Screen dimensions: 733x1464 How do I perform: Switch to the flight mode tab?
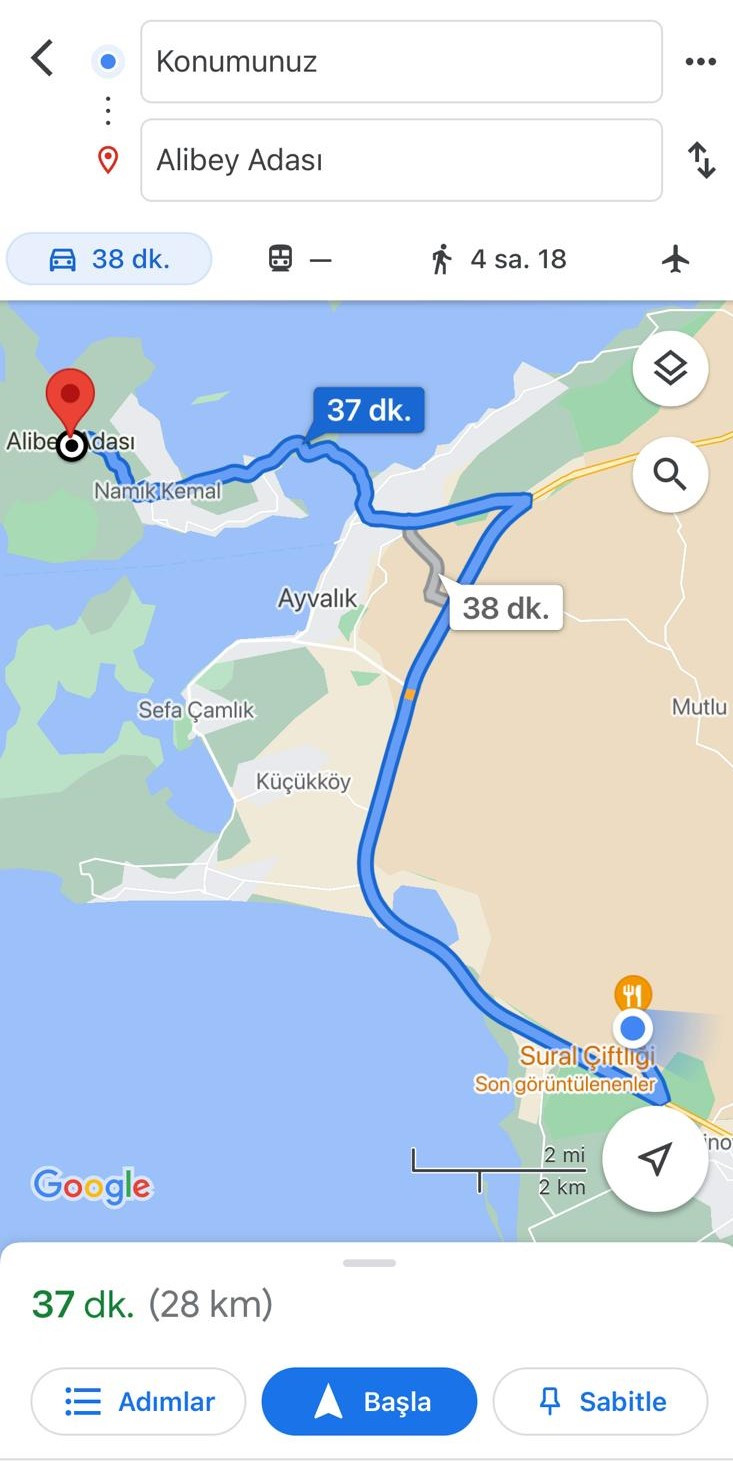(x=676, y=260)
